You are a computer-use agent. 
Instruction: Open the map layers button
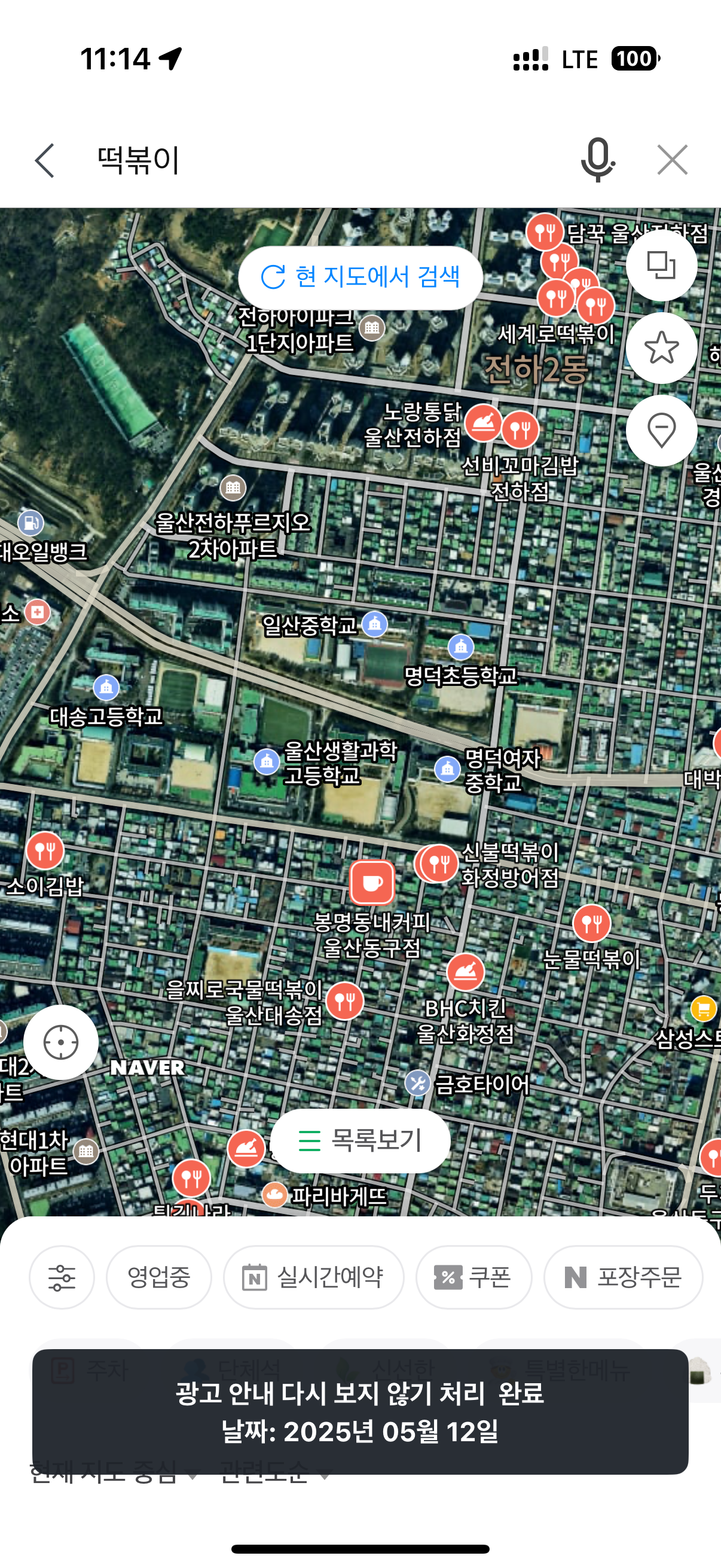pyautogui.click(x=661, y=266)
